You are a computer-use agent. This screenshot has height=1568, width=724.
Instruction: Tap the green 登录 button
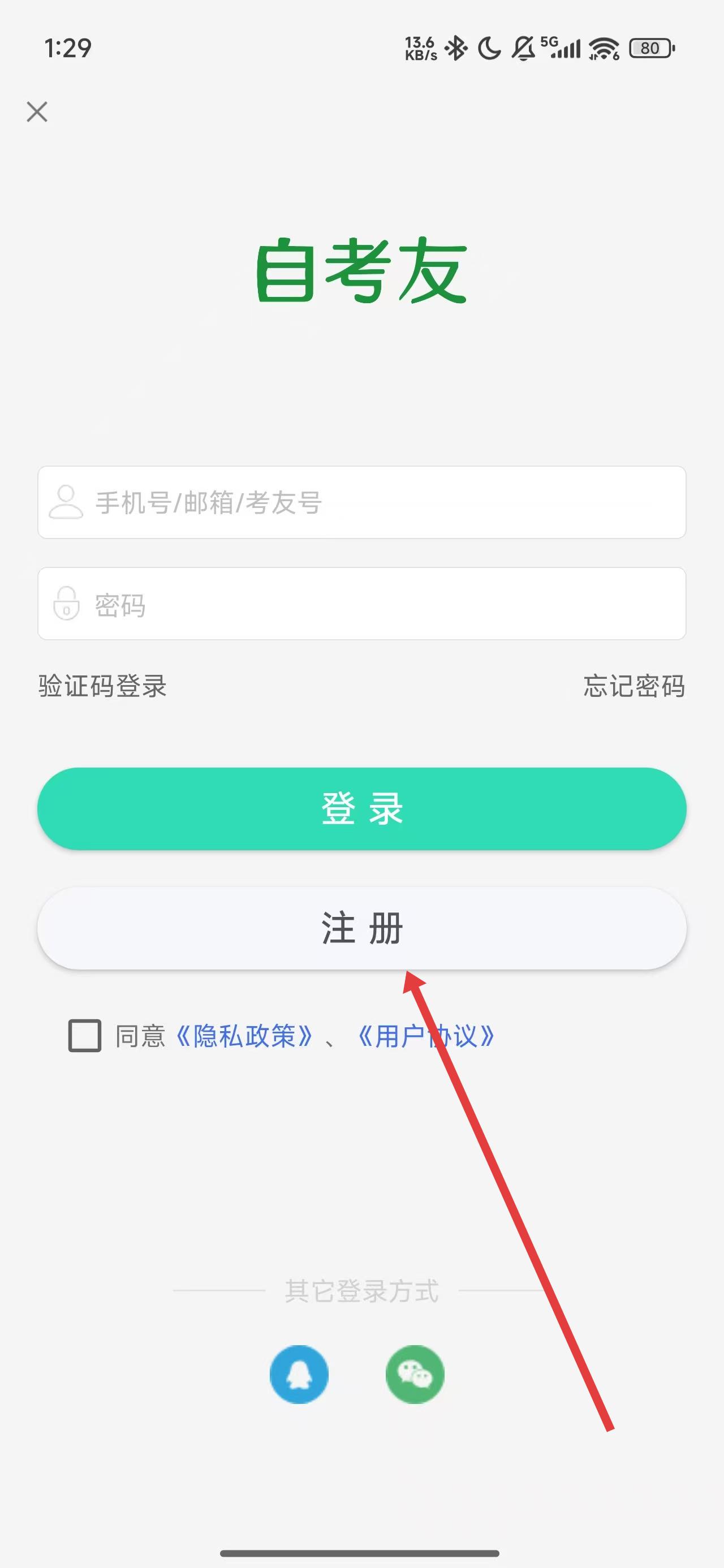click(361, 809)
